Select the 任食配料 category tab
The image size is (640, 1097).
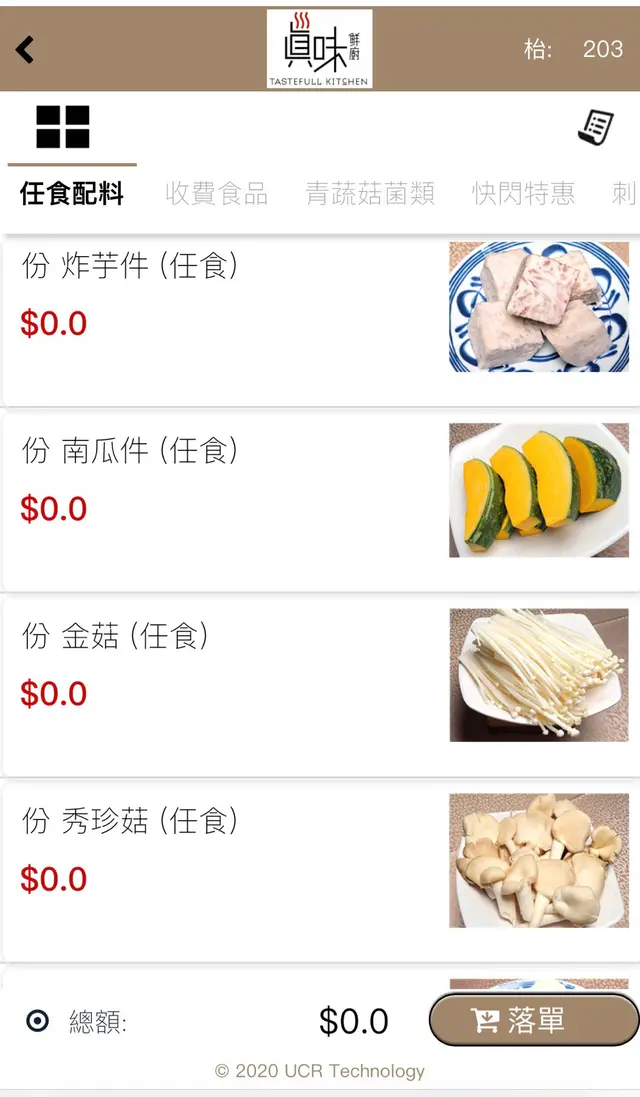point(72,194)
